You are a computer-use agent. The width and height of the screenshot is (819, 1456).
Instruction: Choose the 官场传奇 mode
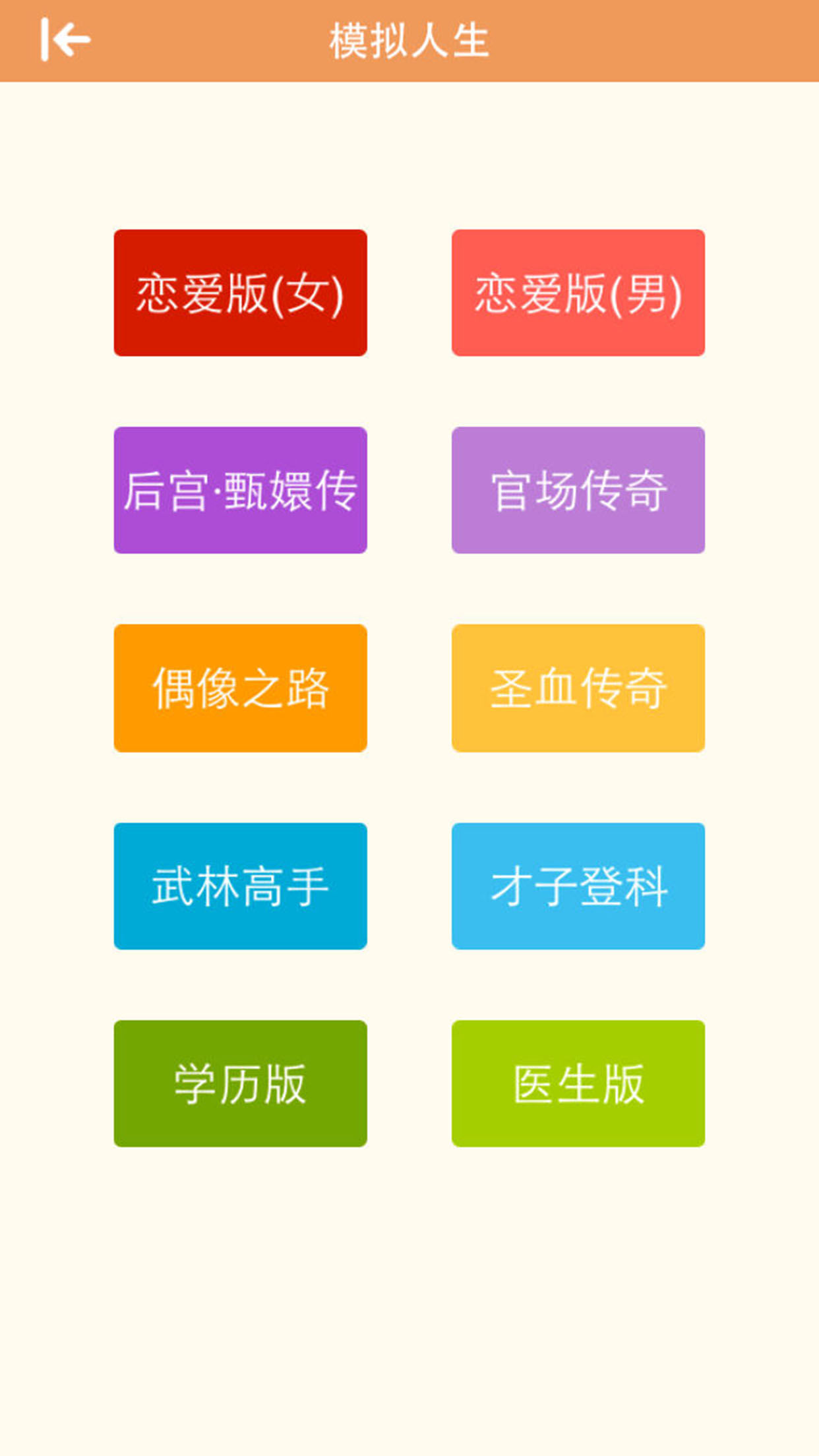(x=578, y=490)
